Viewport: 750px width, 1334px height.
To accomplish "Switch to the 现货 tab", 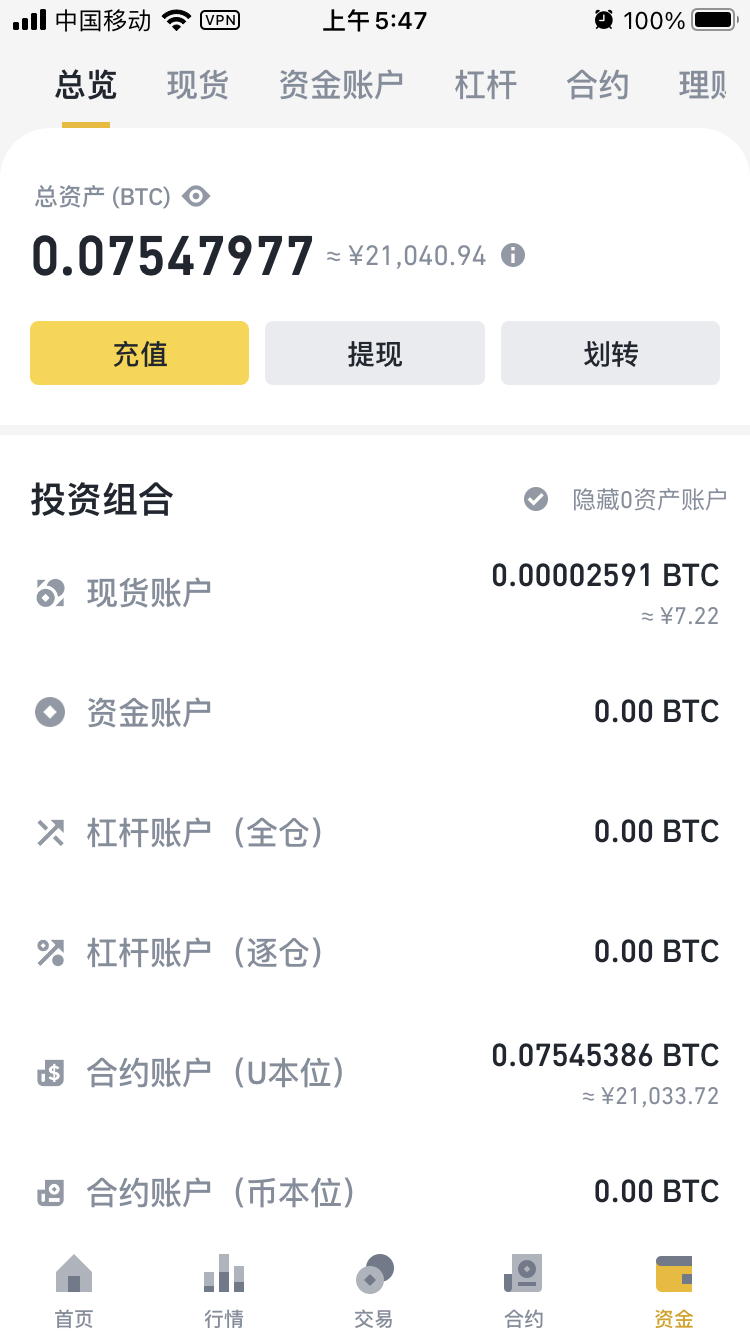I will 197,85.
